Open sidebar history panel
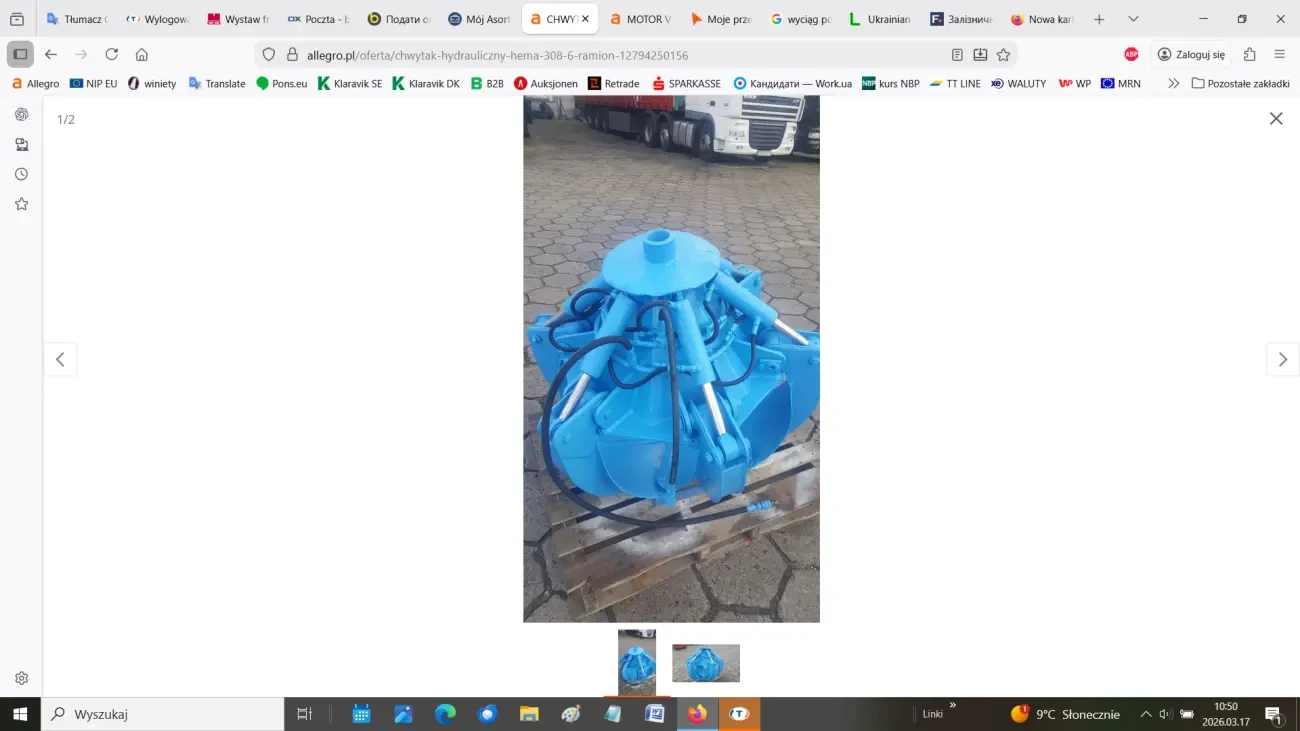The height and width of the screenshot is (731, 1300). click(x=21, y=174)
